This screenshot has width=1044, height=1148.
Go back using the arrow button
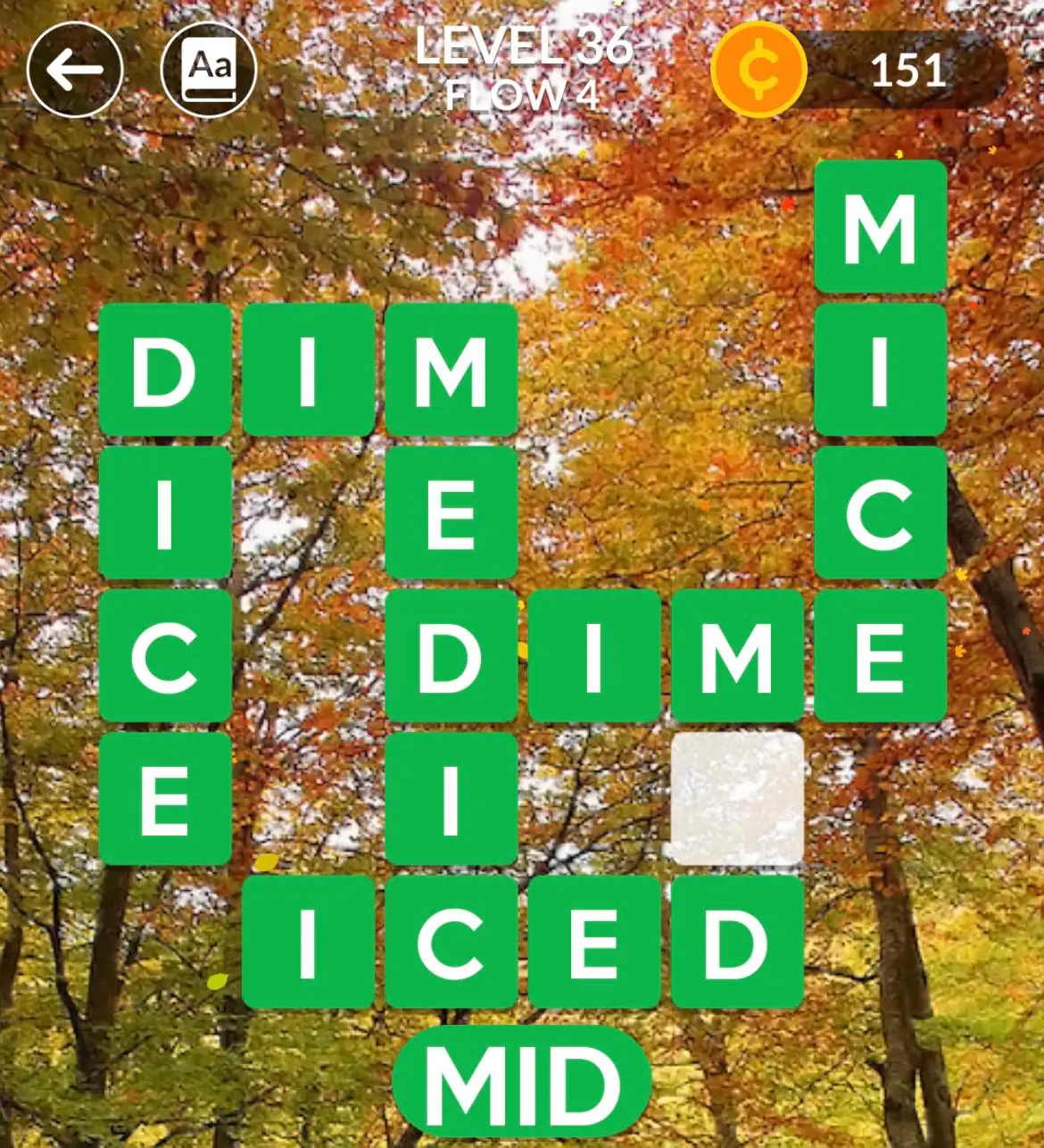click(x=74, y=70)
